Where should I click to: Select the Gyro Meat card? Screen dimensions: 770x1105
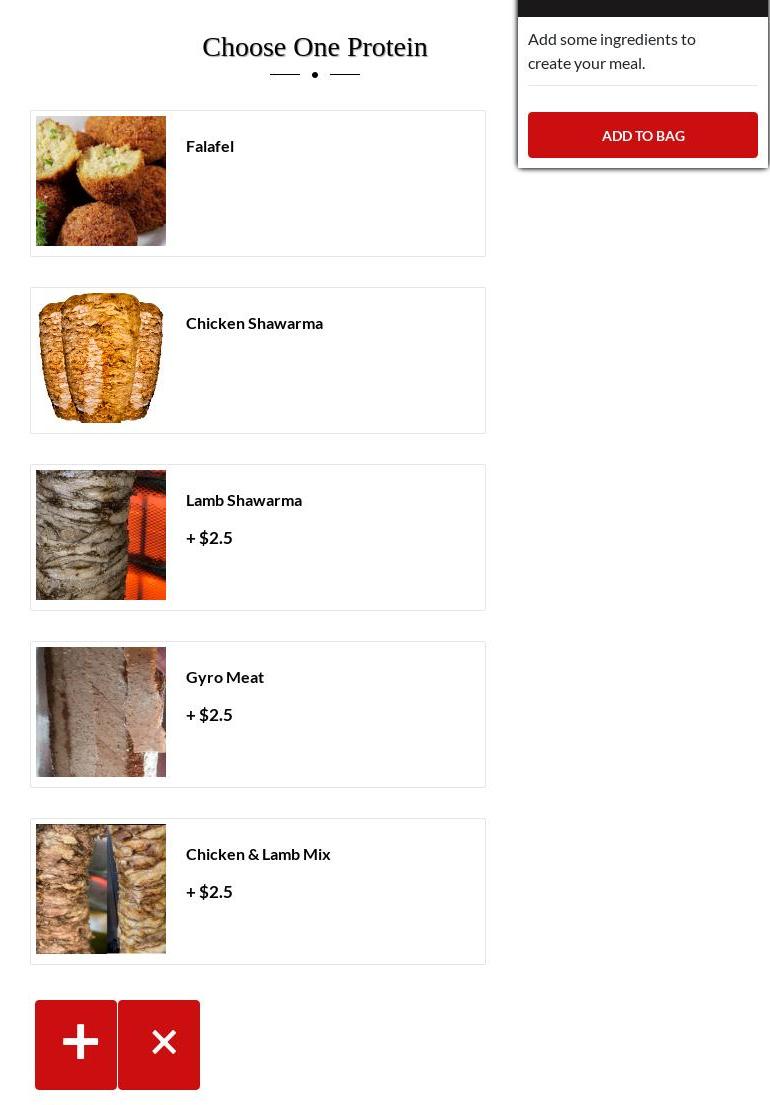(x=258, y=714)
